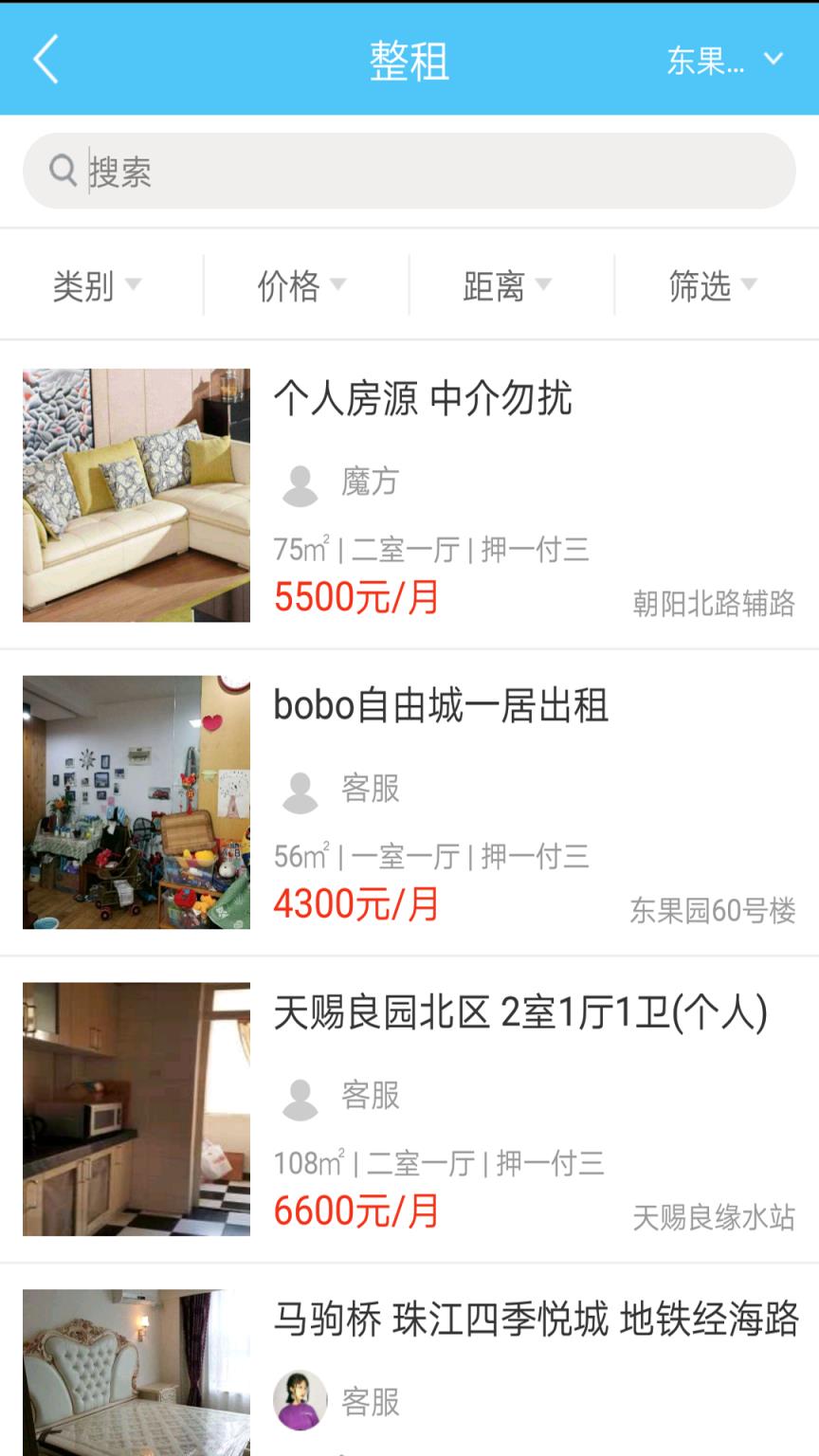Screen dimensions: 819x1456
Task: Tap the sofa thumbnail of first listing
Action: pyautogui.click(x=136, y=495)
